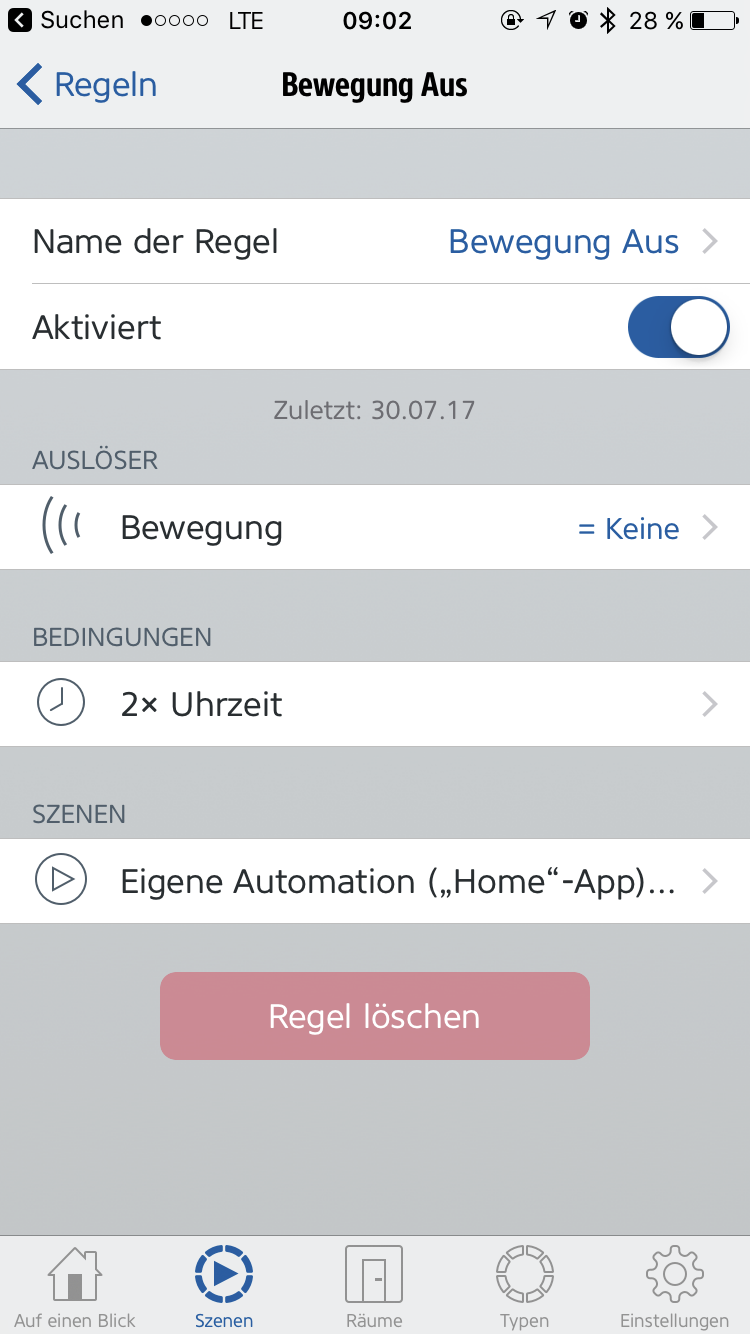Go to the Einstellungen tab

pos(674,1286)
